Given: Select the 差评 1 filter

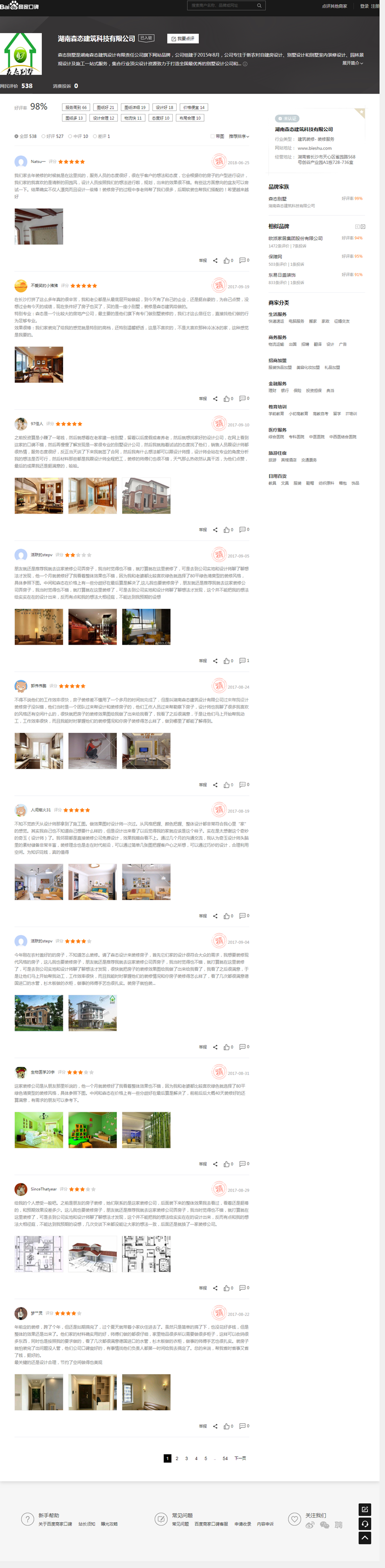Looking at the screenshot, I should (102, 137).
